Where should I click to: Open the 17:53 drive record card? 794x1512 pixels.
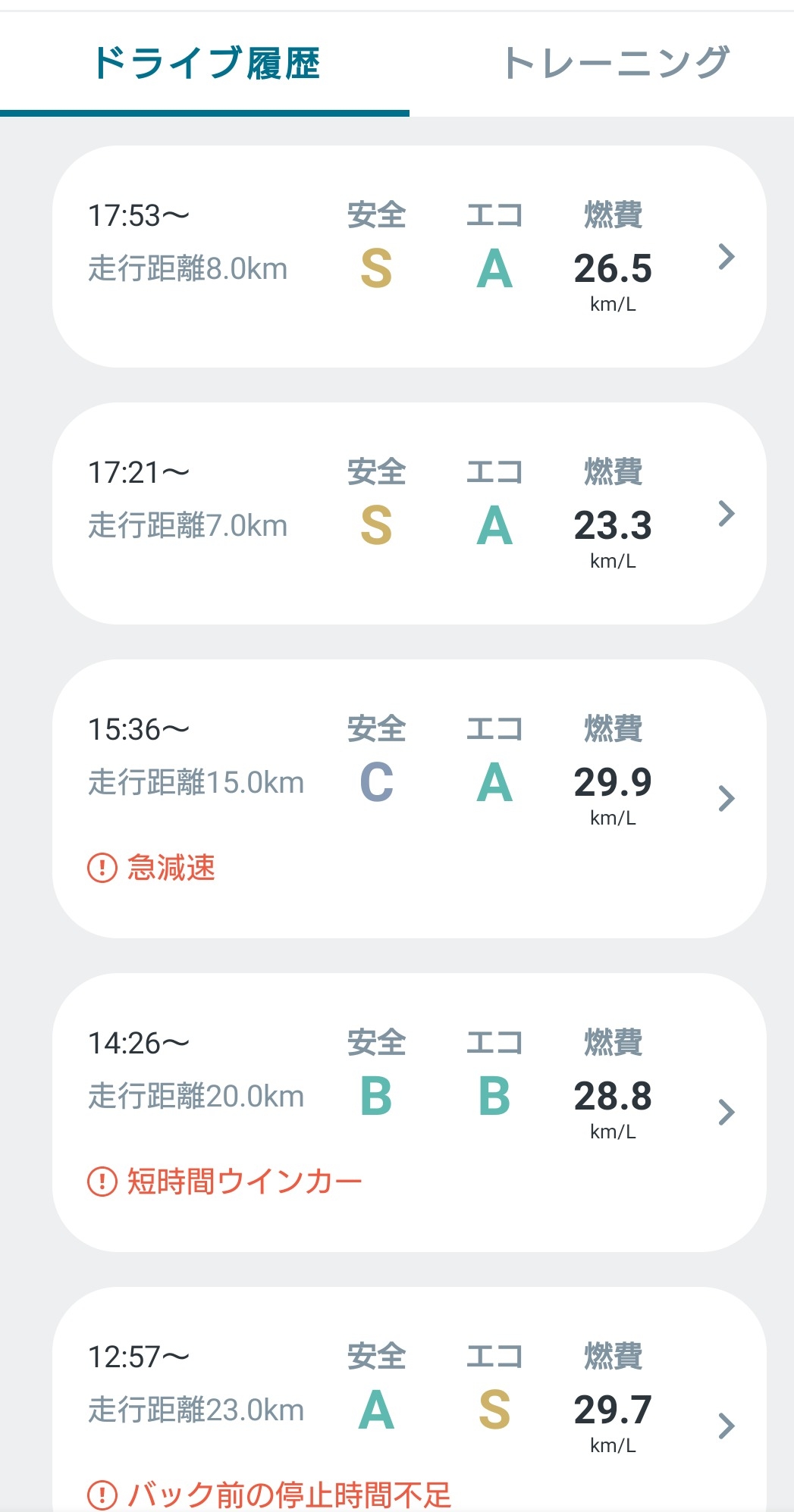point(409,256)
